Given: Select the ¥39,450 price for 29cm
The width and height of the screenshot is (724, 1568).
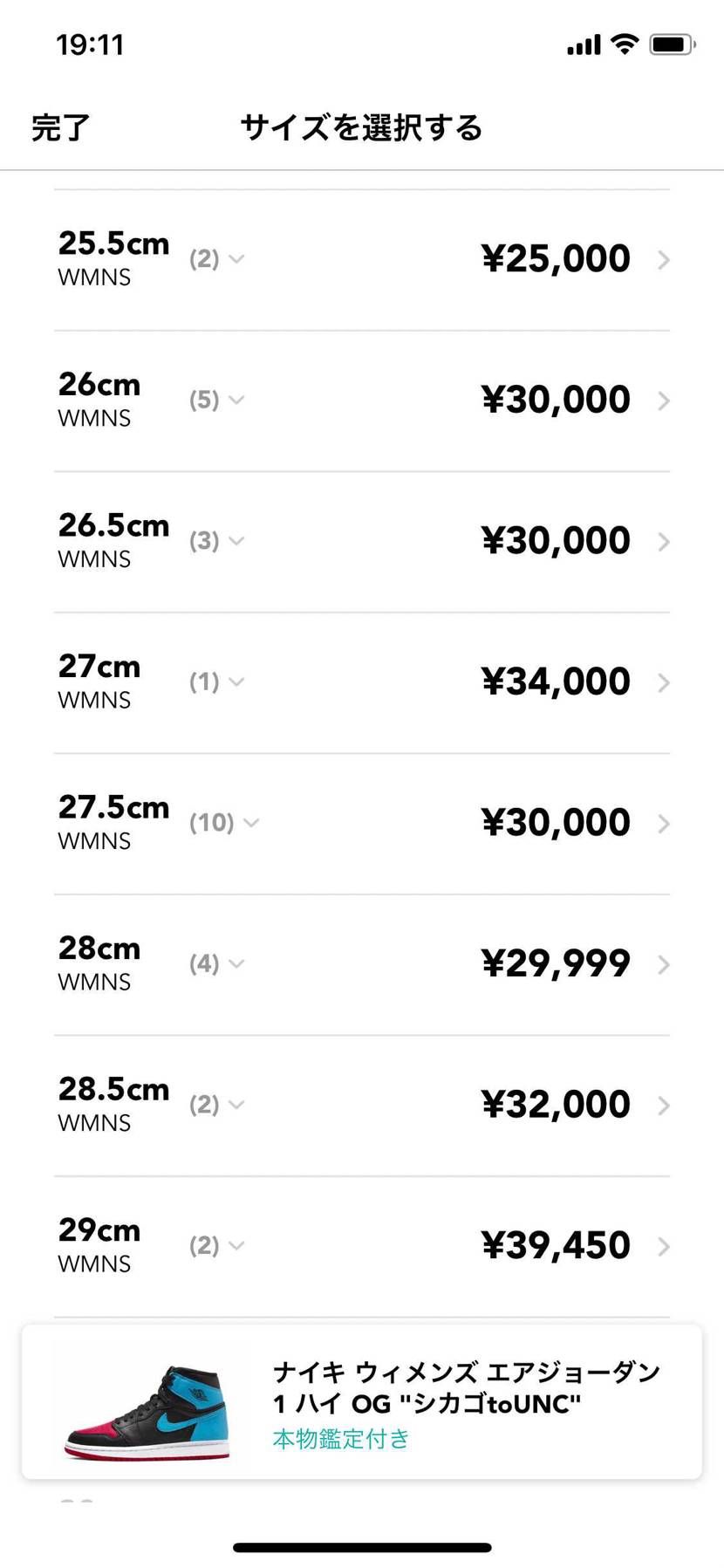Looking at the screenshot, I should [556, 1245].
